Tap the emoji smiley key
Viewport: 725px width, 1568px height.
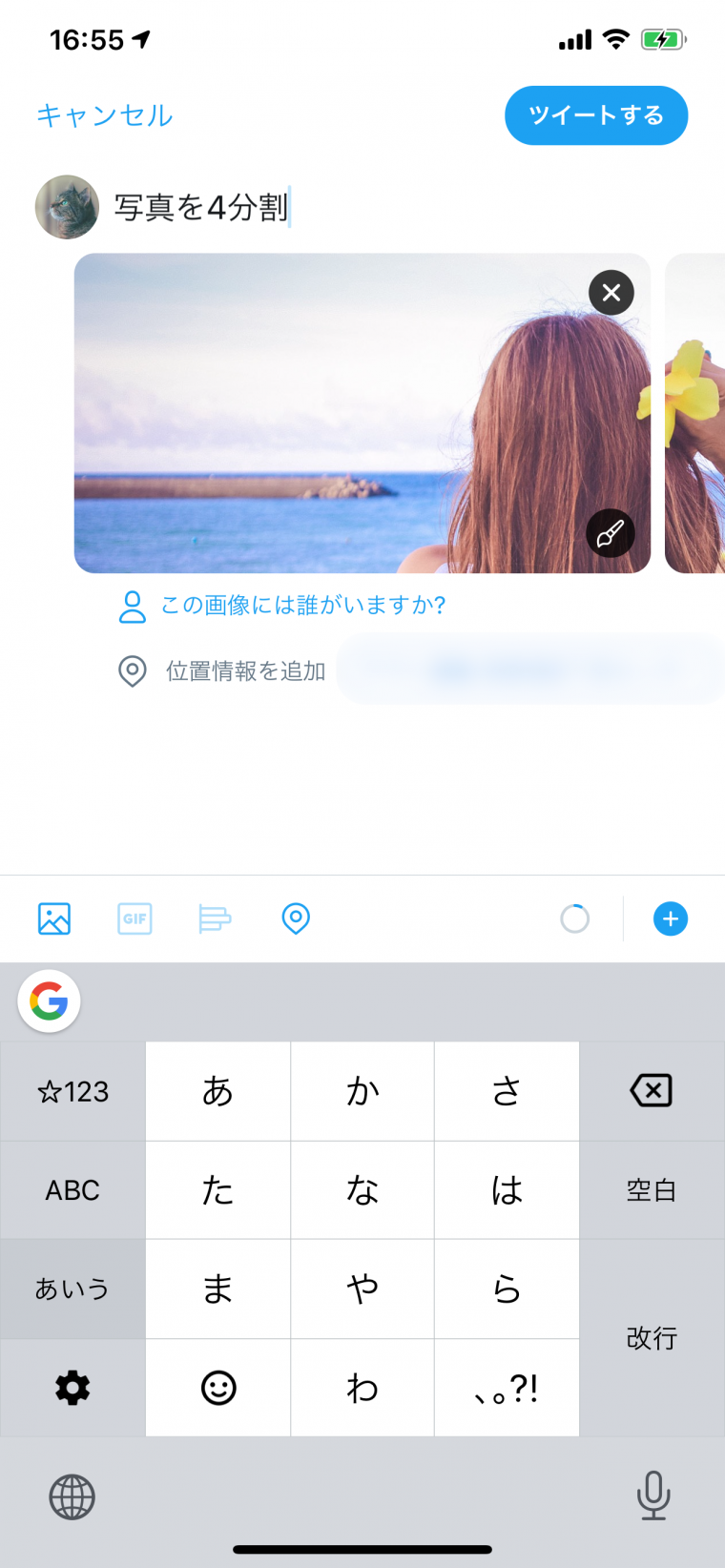coord(217,1388)
